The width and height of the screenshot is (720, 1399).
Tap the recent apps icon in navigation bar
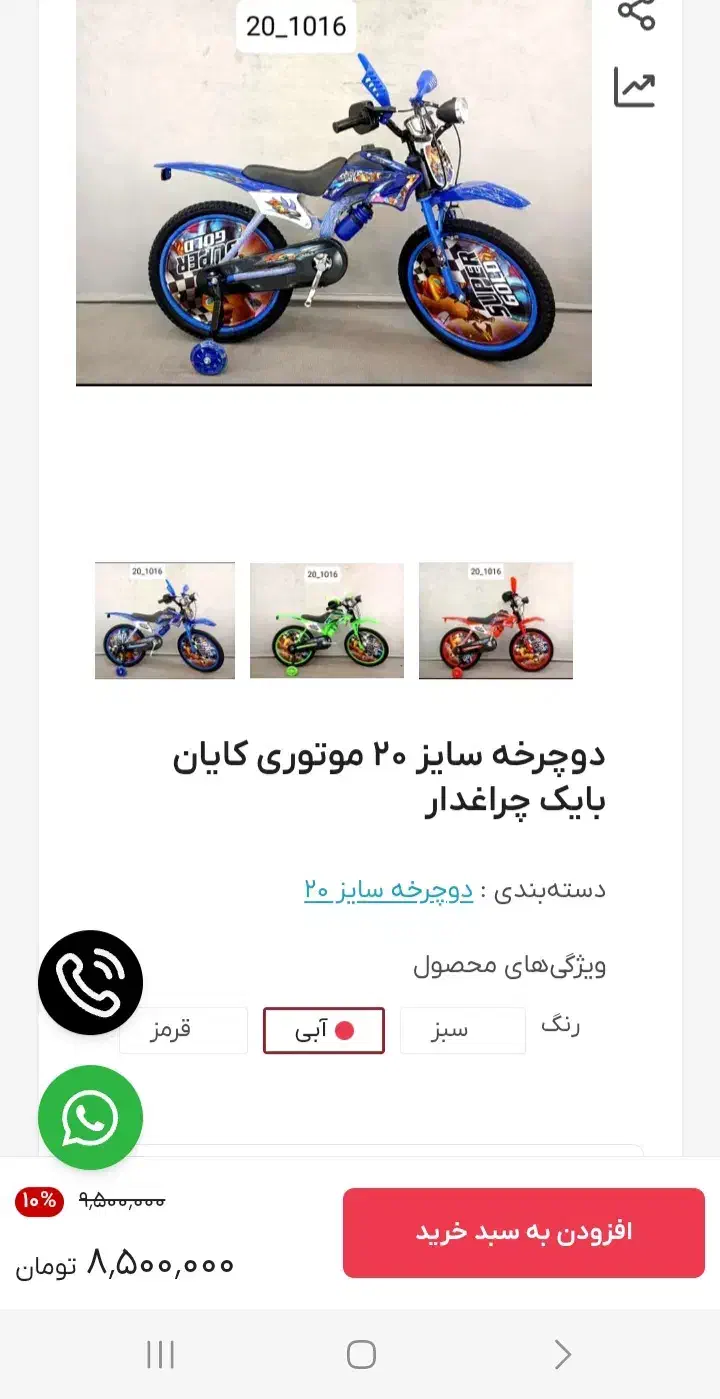160,1354
